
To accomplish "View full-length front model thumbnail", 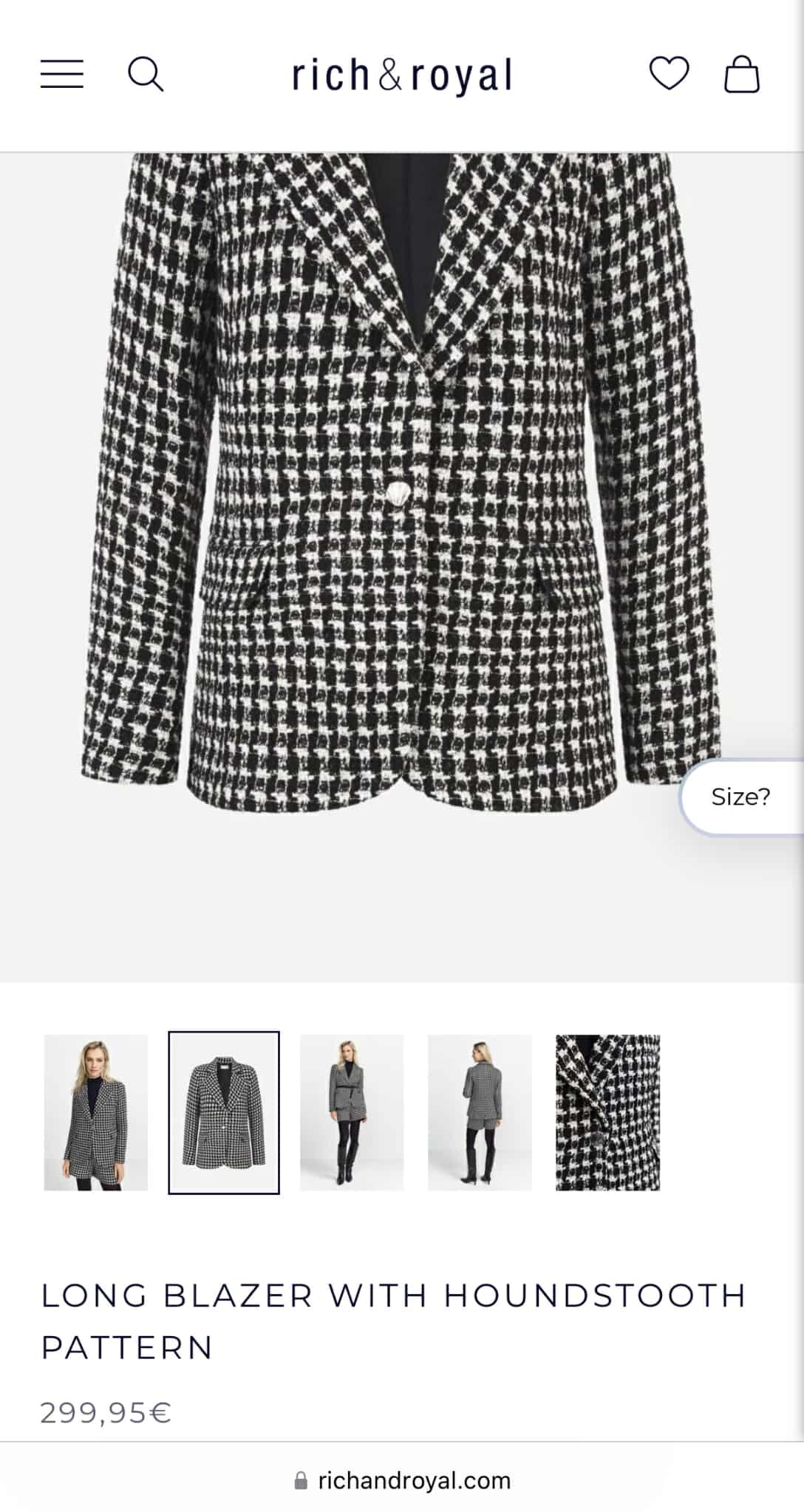I will click(x=352, y=1112).
